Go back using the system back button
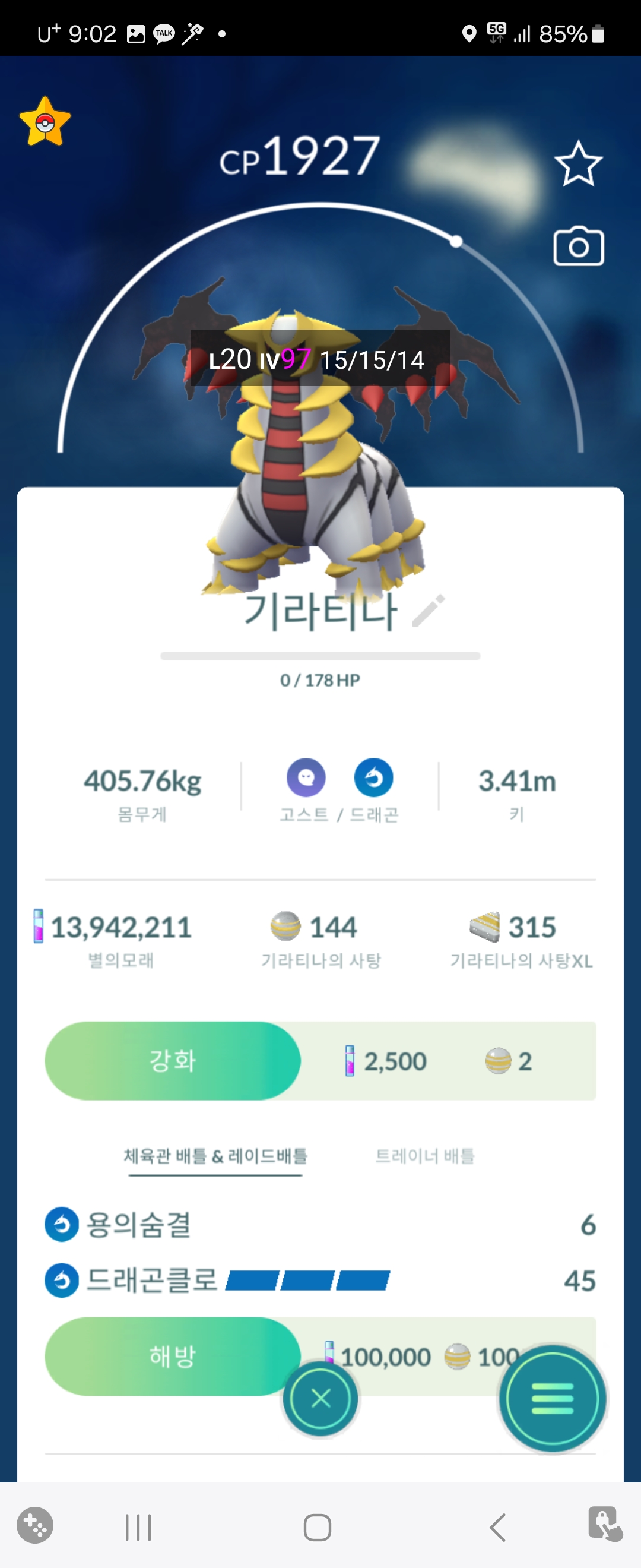 497,1527
